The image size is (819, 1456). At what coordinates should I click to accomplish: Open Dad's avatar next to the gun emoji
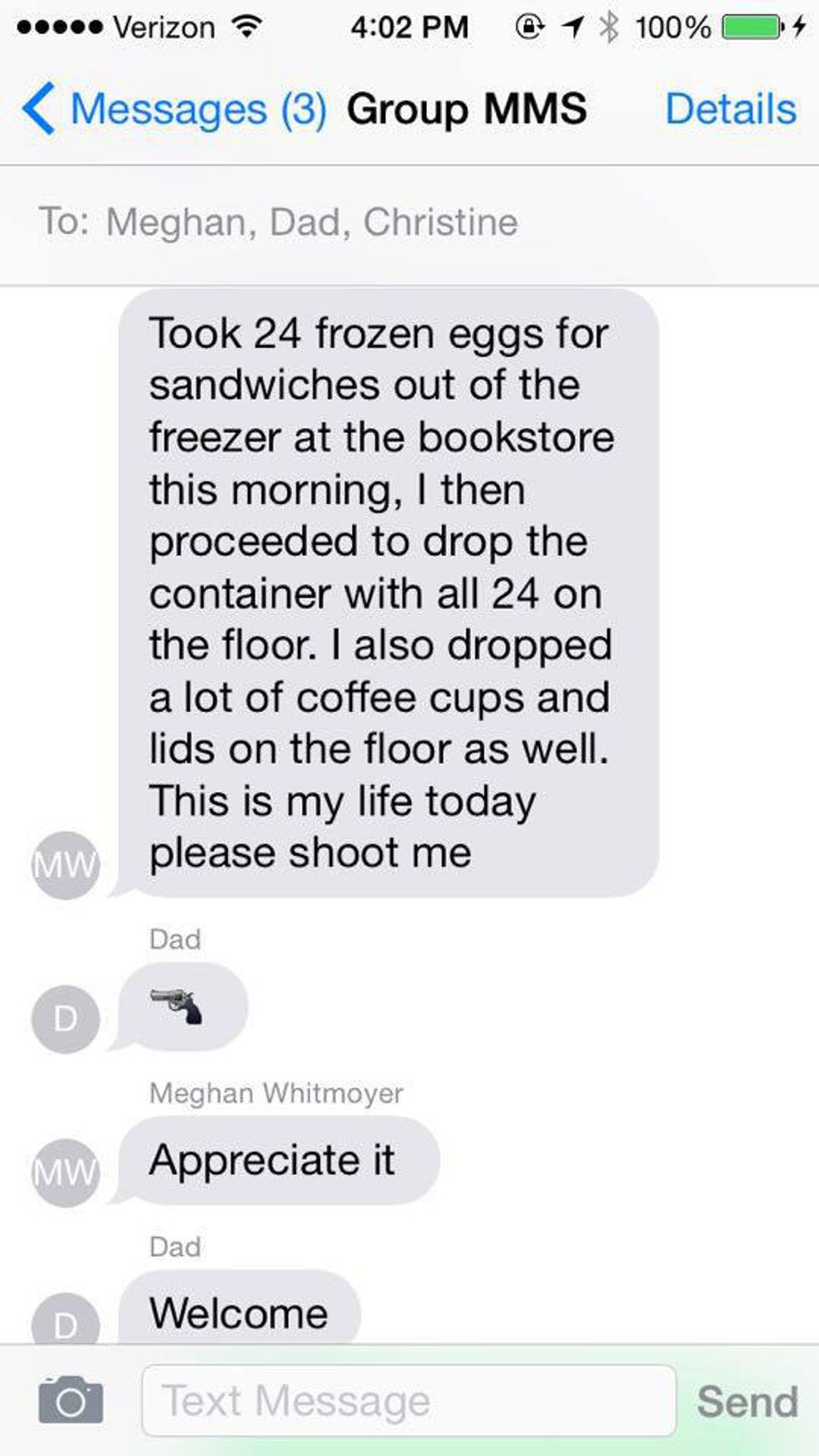click(65, 1019)
